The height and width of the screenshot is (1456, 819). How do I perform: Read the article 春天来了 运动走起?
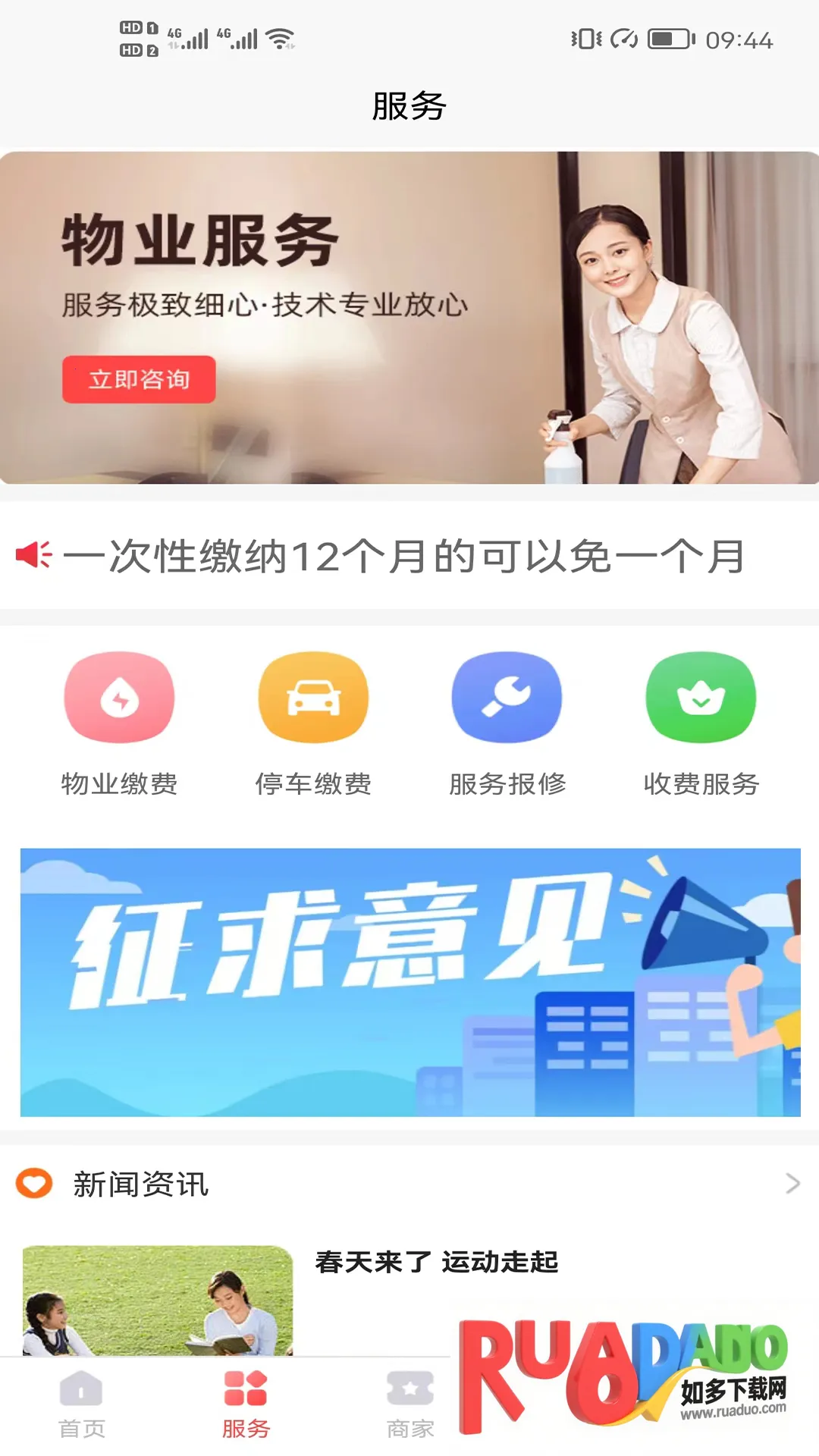pyautogui.click(x=437, y=1262)
